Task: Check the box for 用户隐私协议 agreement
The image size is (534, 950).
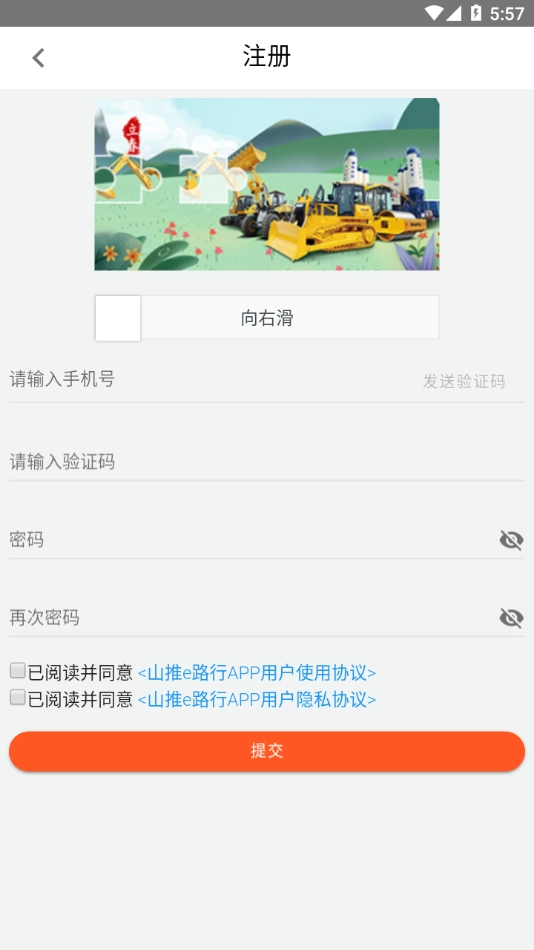Action: coord(18,698)
